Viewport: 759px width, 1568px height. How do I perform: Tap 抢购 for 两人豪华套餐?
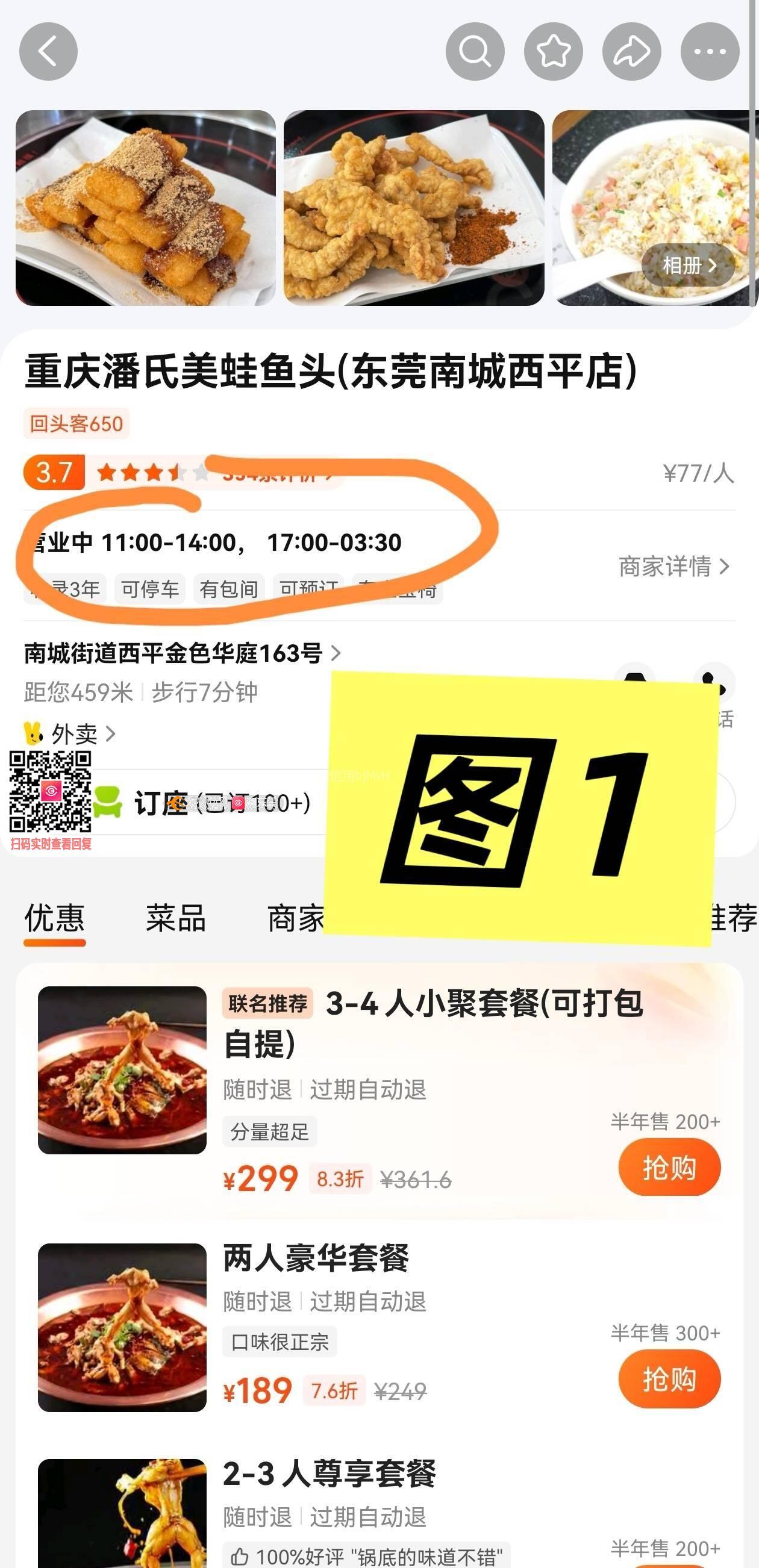pos(669,1379)
